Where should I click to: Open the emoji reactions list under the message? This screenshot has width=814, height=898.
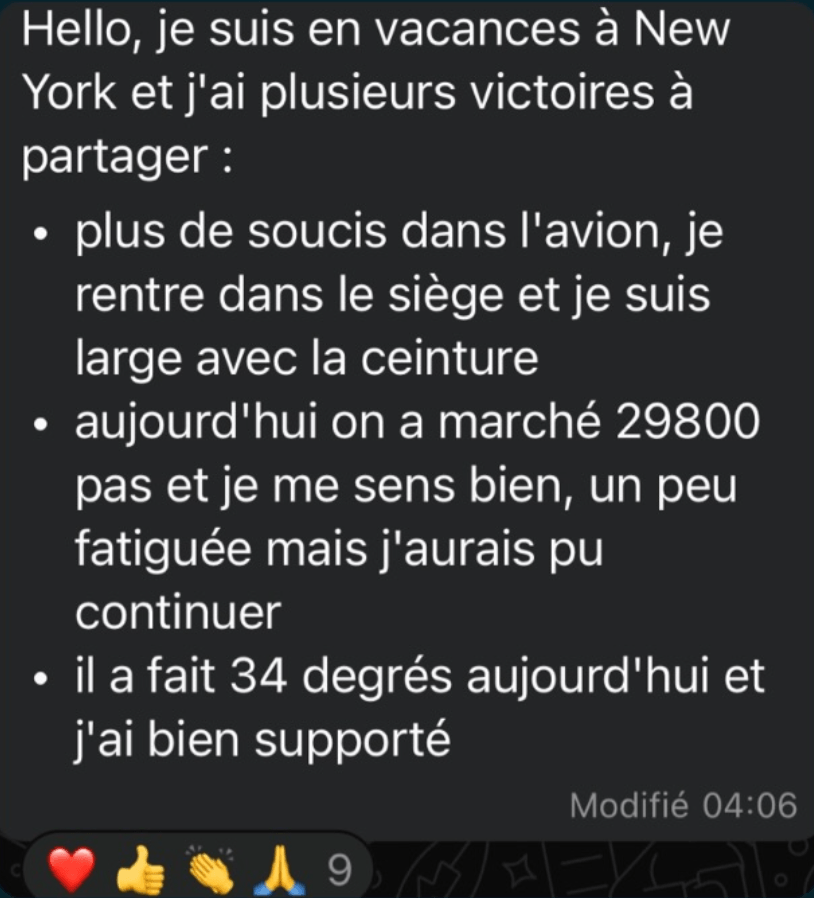point(198,869)
